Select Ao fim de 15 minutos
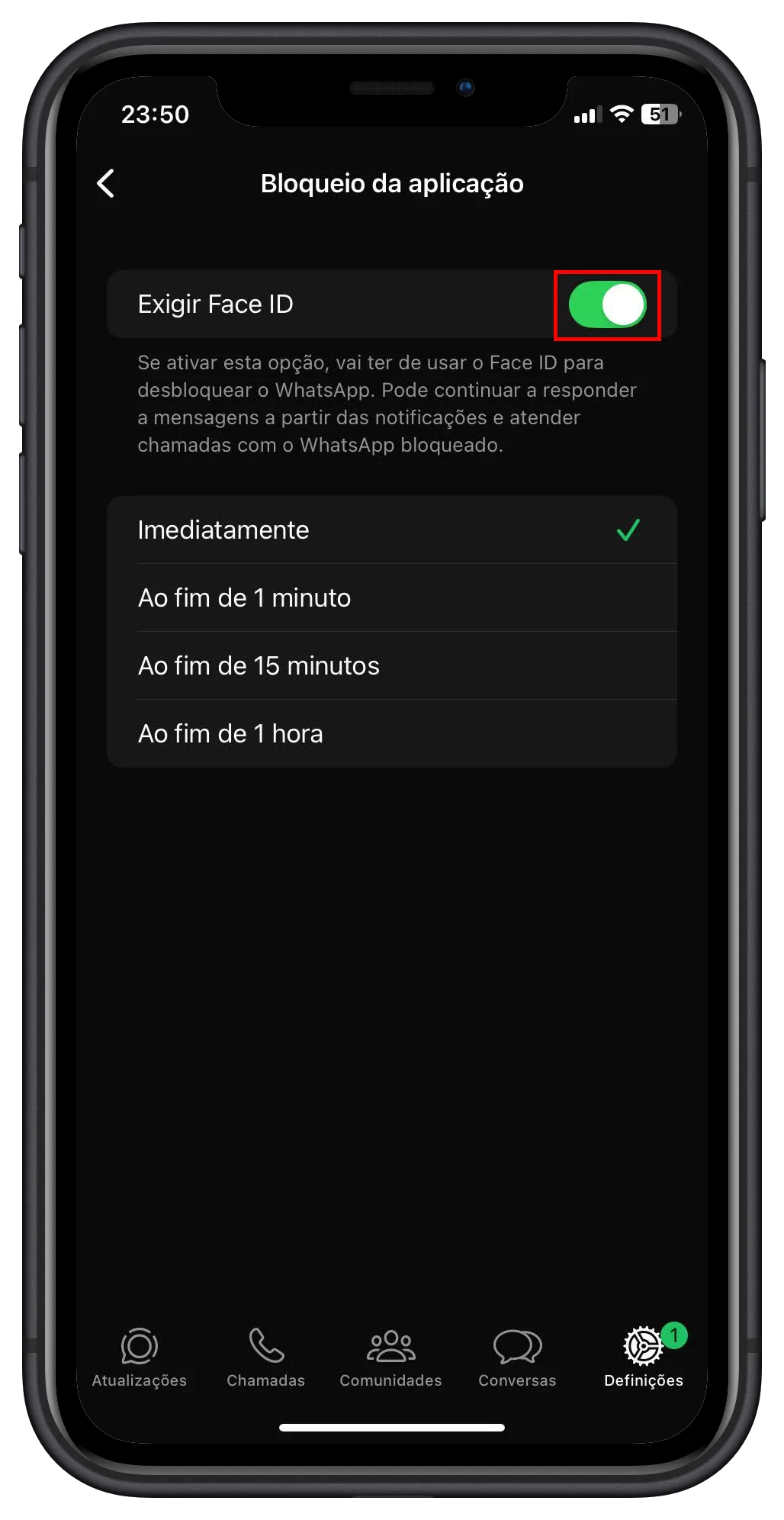The height and width of the screenshot is (1520, 784). [391, 666]
